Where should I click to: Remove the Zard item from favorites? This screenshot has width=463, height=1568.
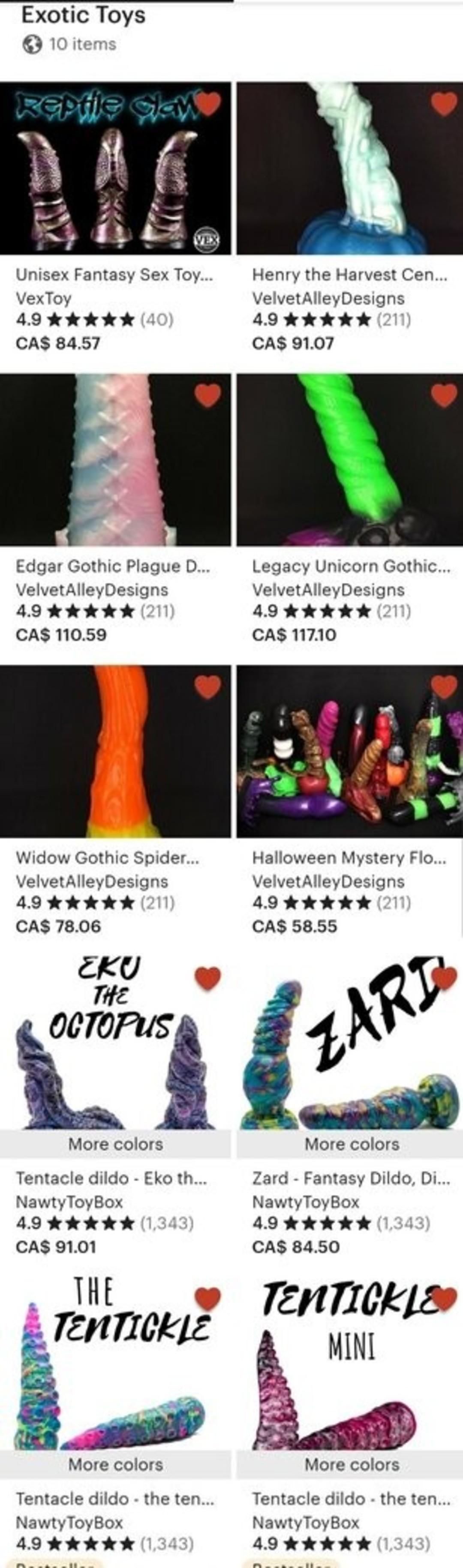(x=444, y=978)
